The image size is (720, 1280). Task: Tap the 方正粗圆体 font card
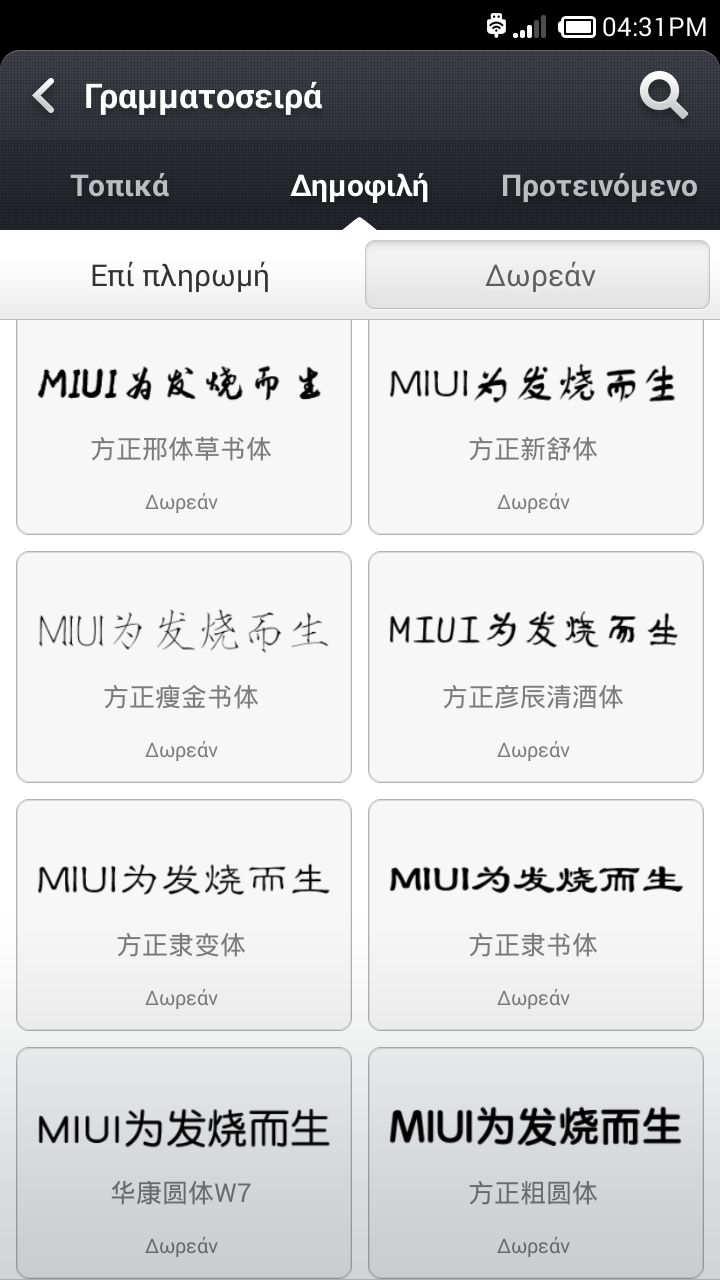[x=536, y=1162]
